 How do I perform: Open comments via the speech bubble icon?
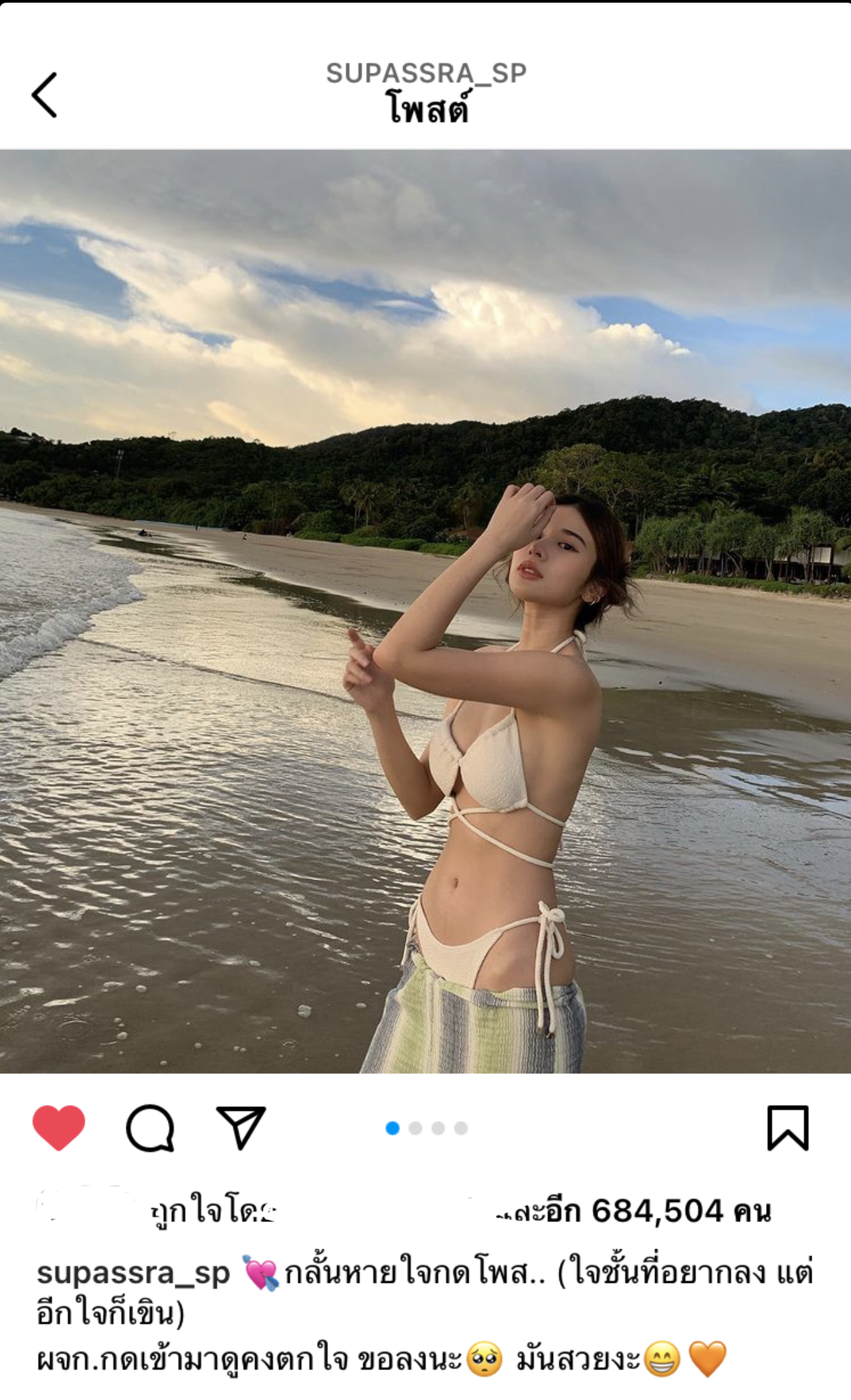point(151,1128)
